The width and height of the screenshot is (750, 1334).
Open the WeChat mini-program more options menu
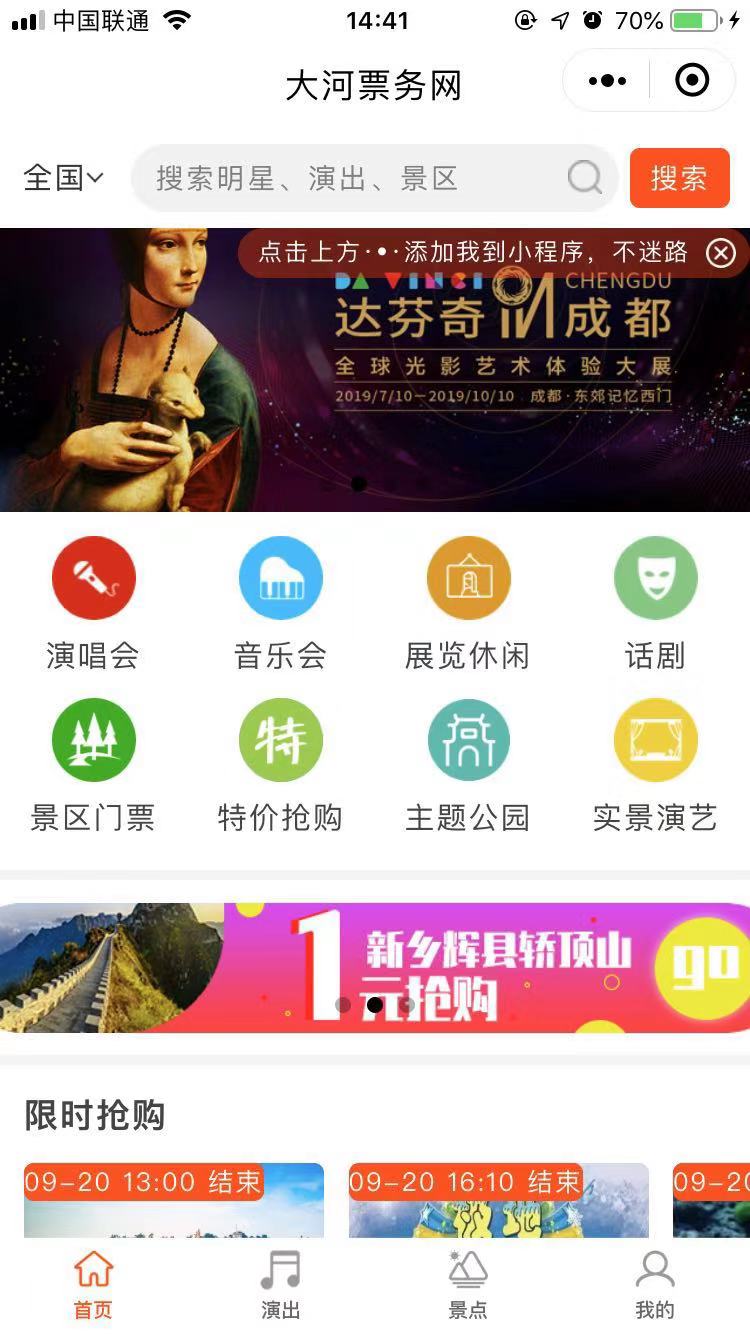pyautogui.click(x=606, y=80)
